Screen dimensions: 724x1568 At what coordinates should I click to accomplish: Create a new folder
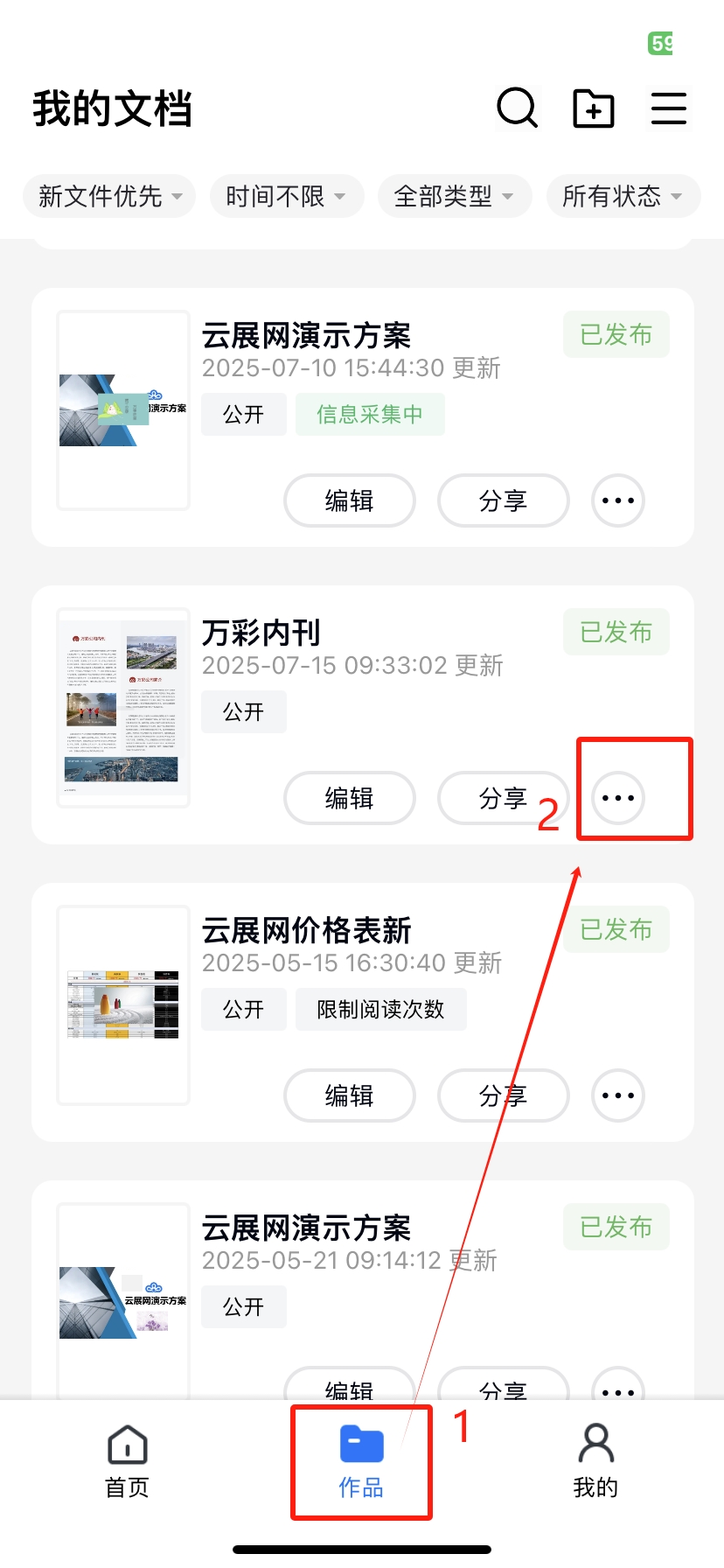coord(594,108)
